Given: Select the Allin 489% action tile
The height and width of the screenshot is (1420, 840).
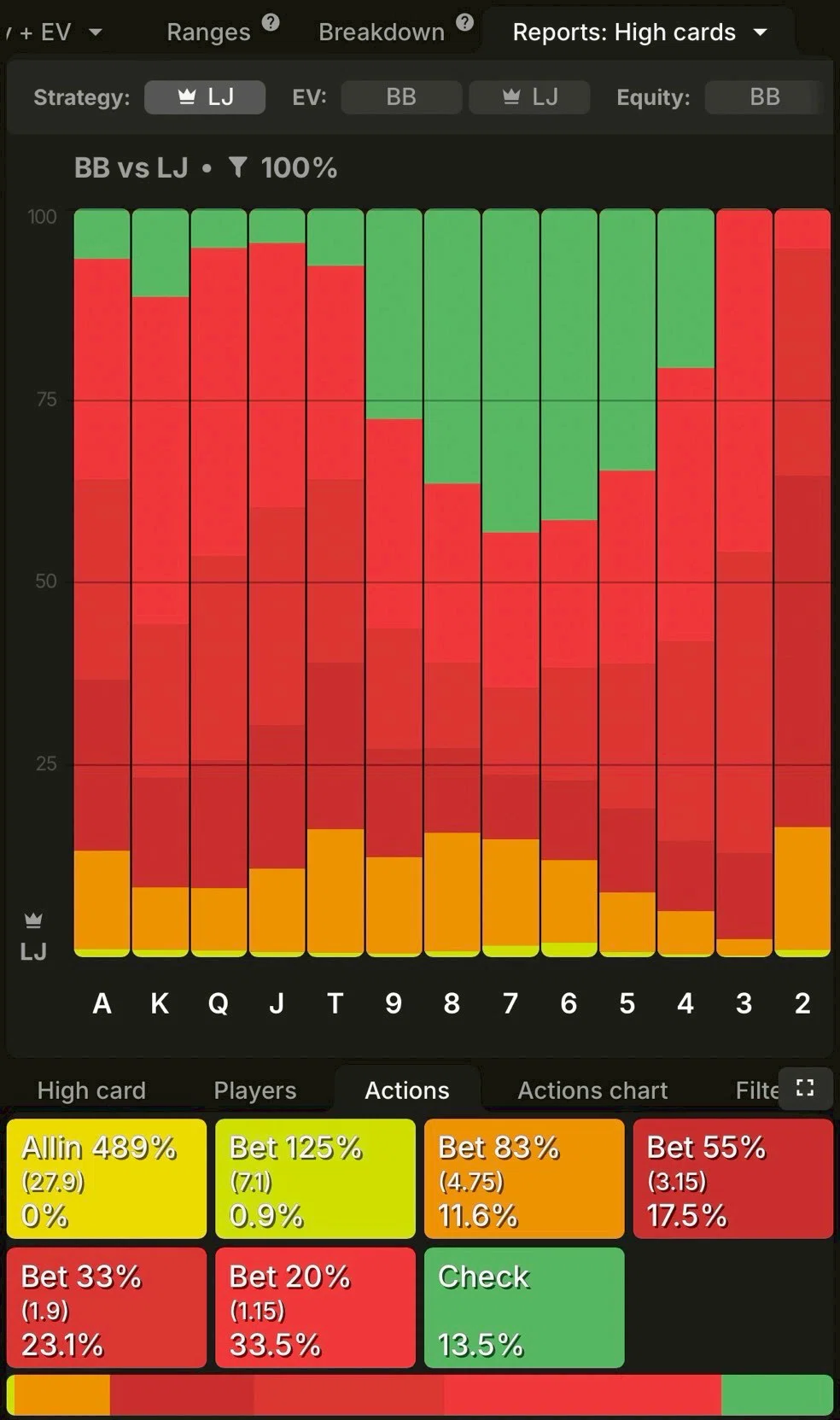Looking at the screenshot, I should tap(107, 1179).
